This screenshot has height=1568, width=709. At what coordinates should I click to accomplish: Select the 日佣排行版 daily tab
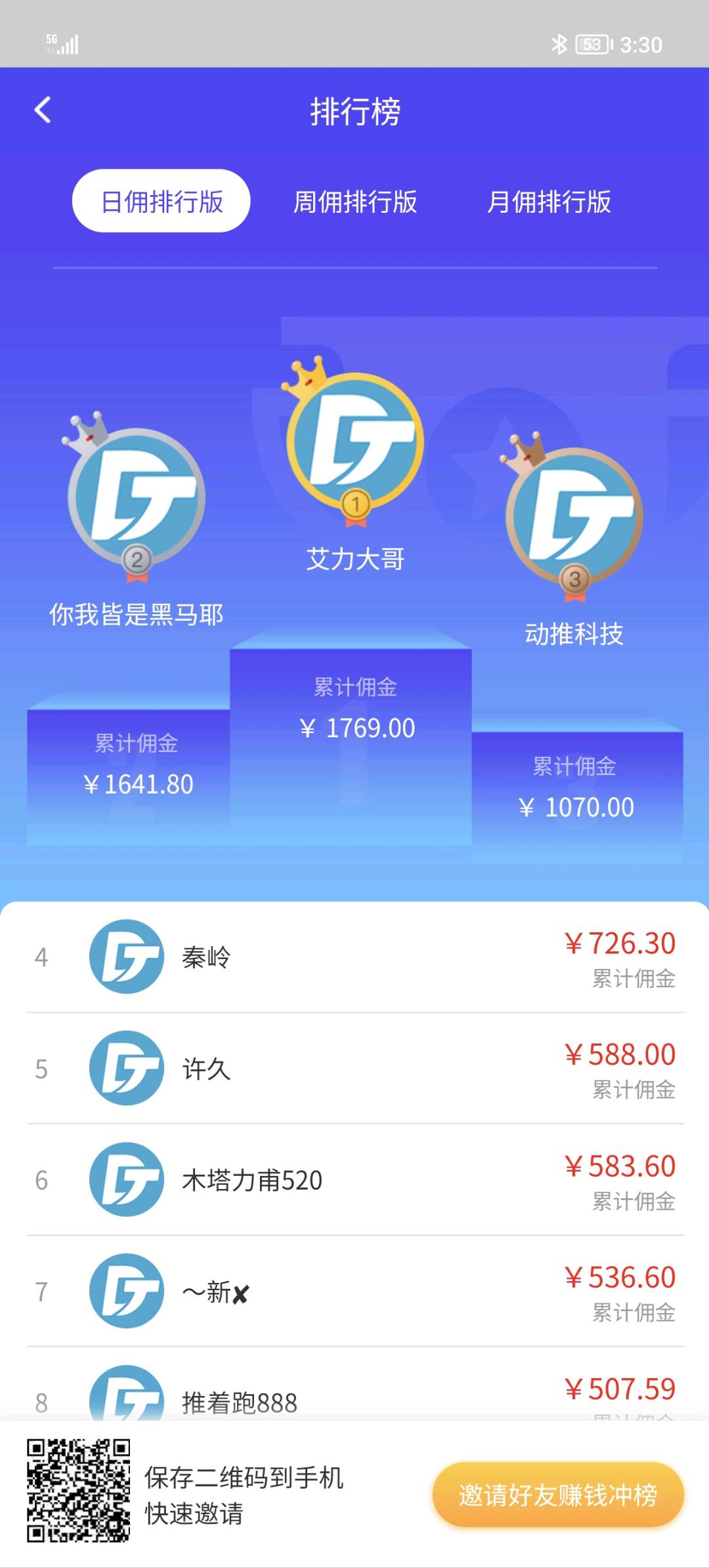coord(161,201)
